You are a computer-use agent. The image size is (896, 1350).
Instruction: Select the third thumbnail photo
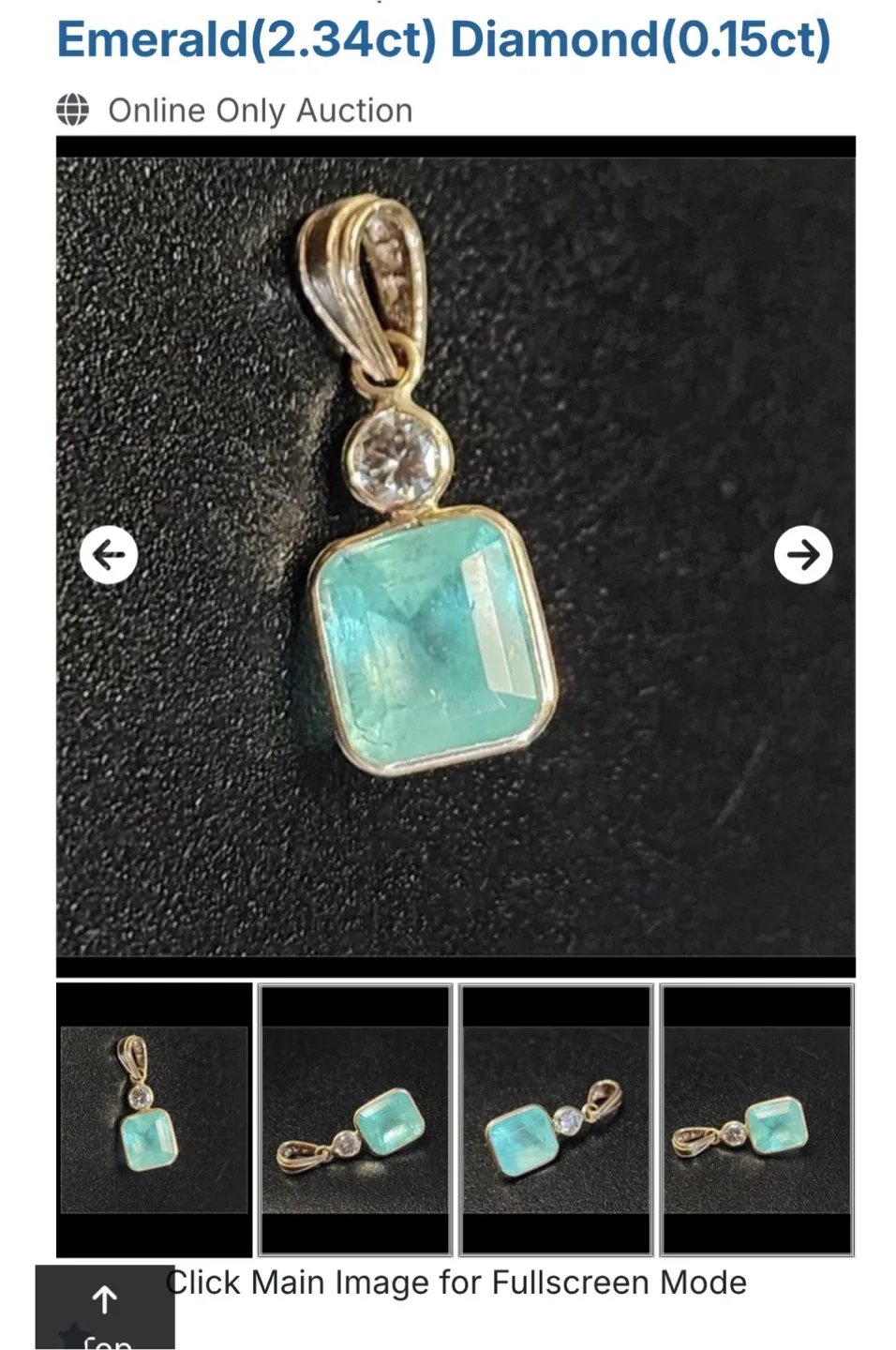(556, 1119)
